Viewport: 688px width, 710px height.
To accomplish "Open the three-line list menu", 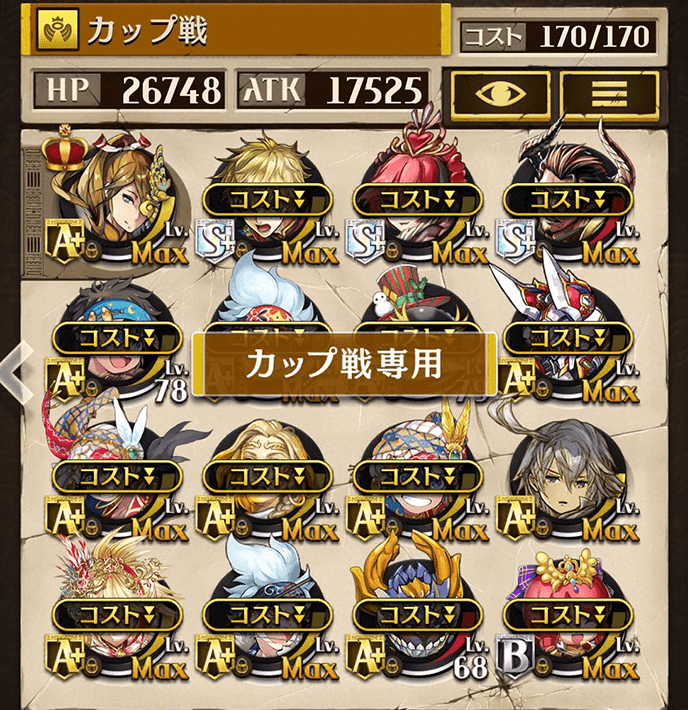I will pyautogui.click(x=609, y=95).
